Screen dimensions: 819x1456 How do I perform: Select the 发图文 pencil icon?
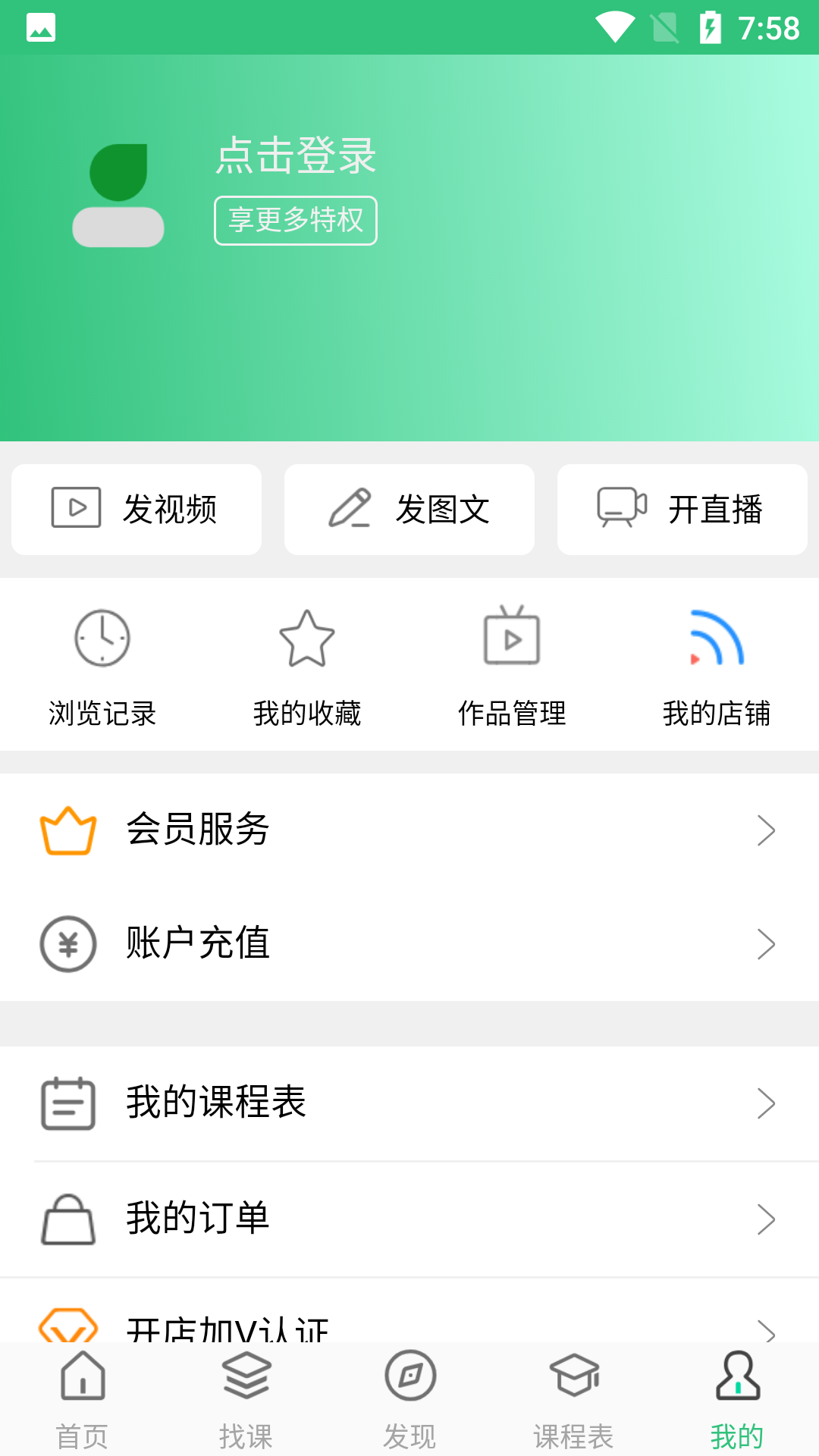pos(350,507)
